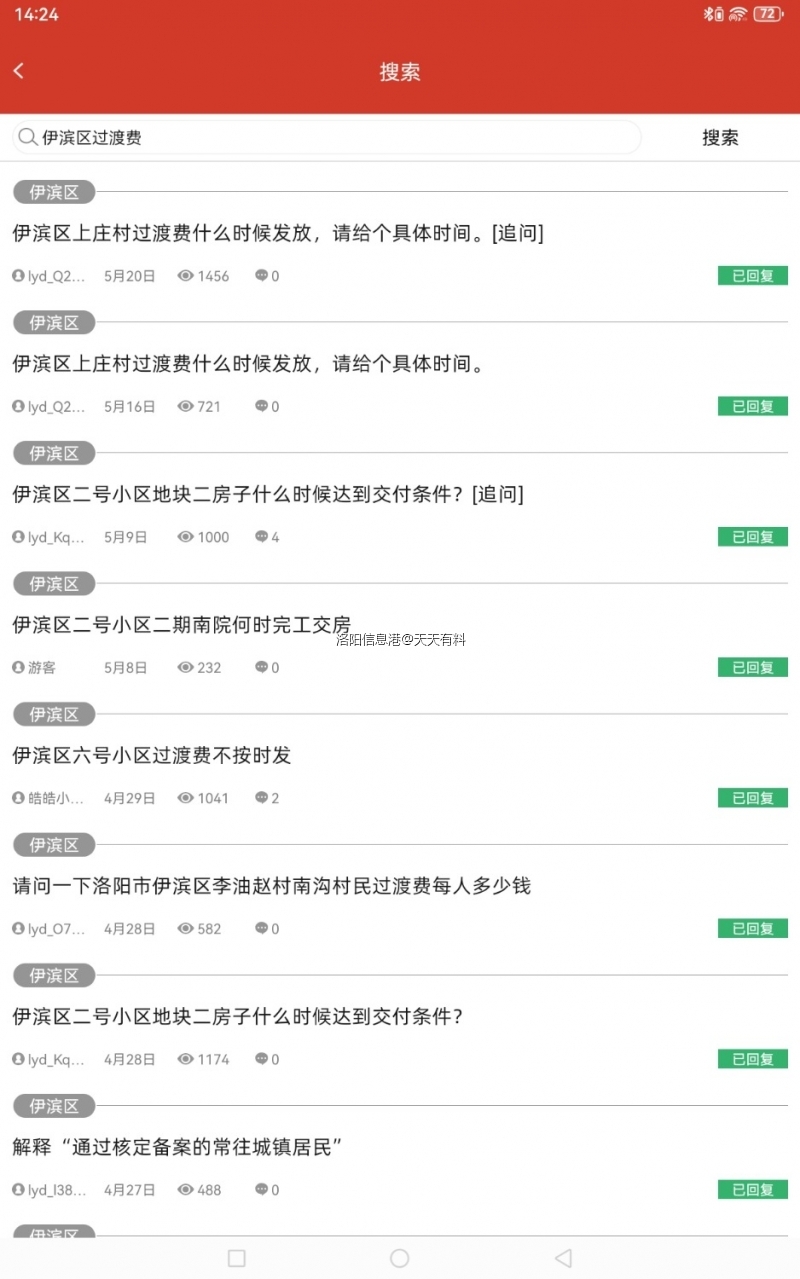Tap the user avatar icon next to 游客

tap(18, 668)
